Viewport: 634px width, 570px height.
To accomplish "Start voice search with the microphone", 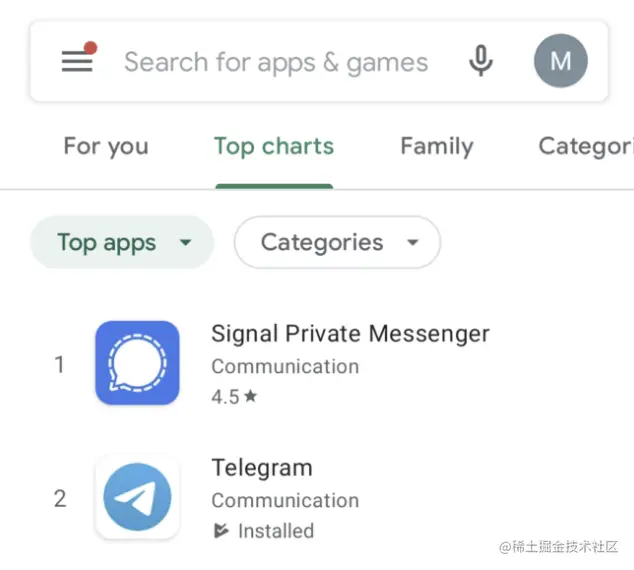I will pyautogui.click(x=481, y=62).
